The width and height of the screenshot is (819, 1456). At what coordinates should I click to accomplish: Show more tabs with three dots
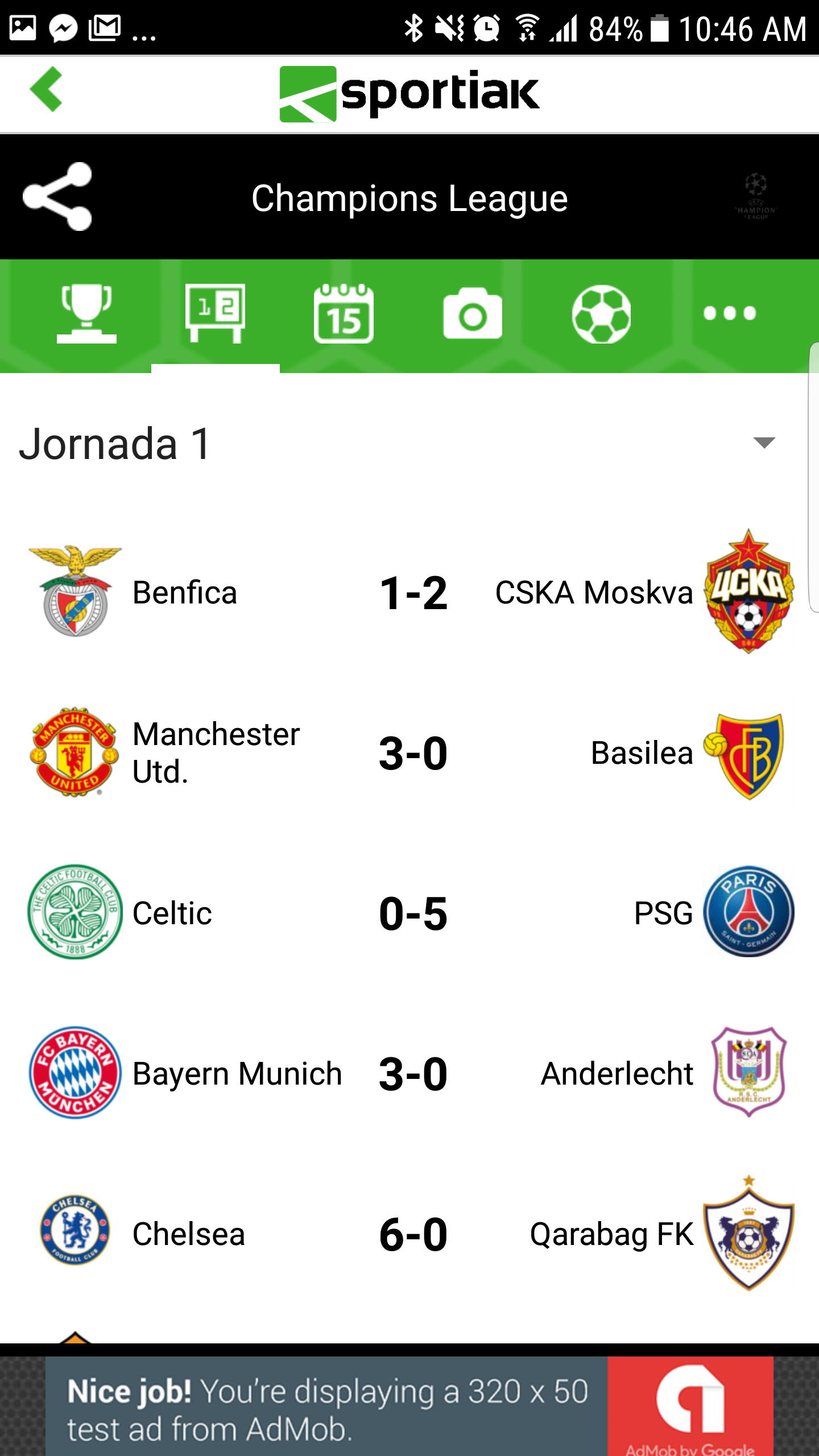(730, 313)
